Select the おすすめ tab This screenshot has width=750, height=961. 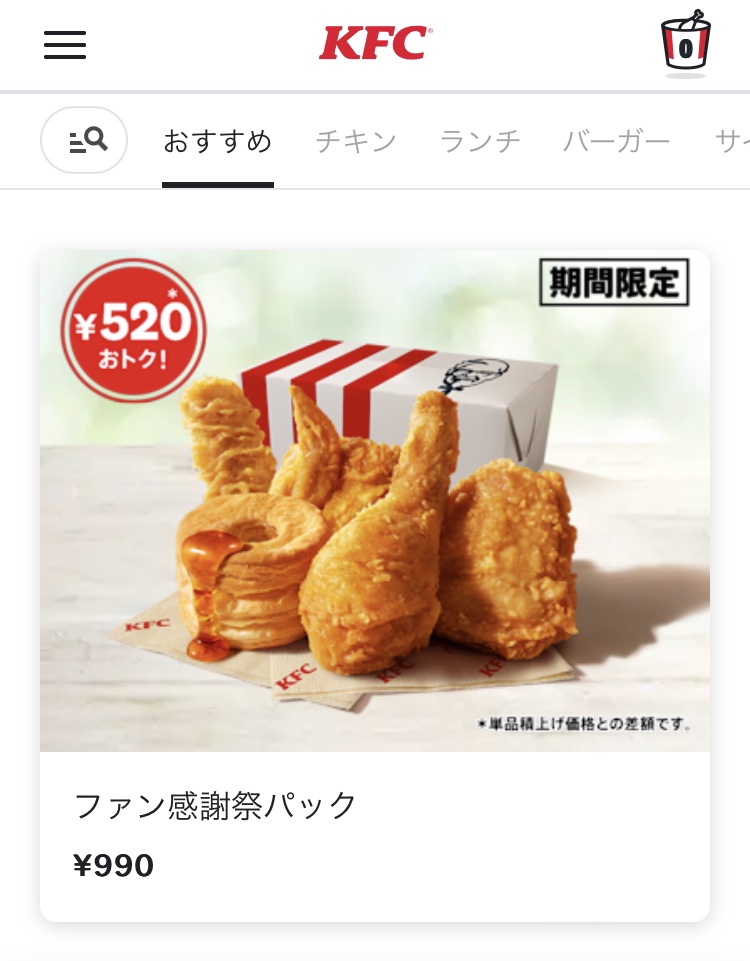218,142
